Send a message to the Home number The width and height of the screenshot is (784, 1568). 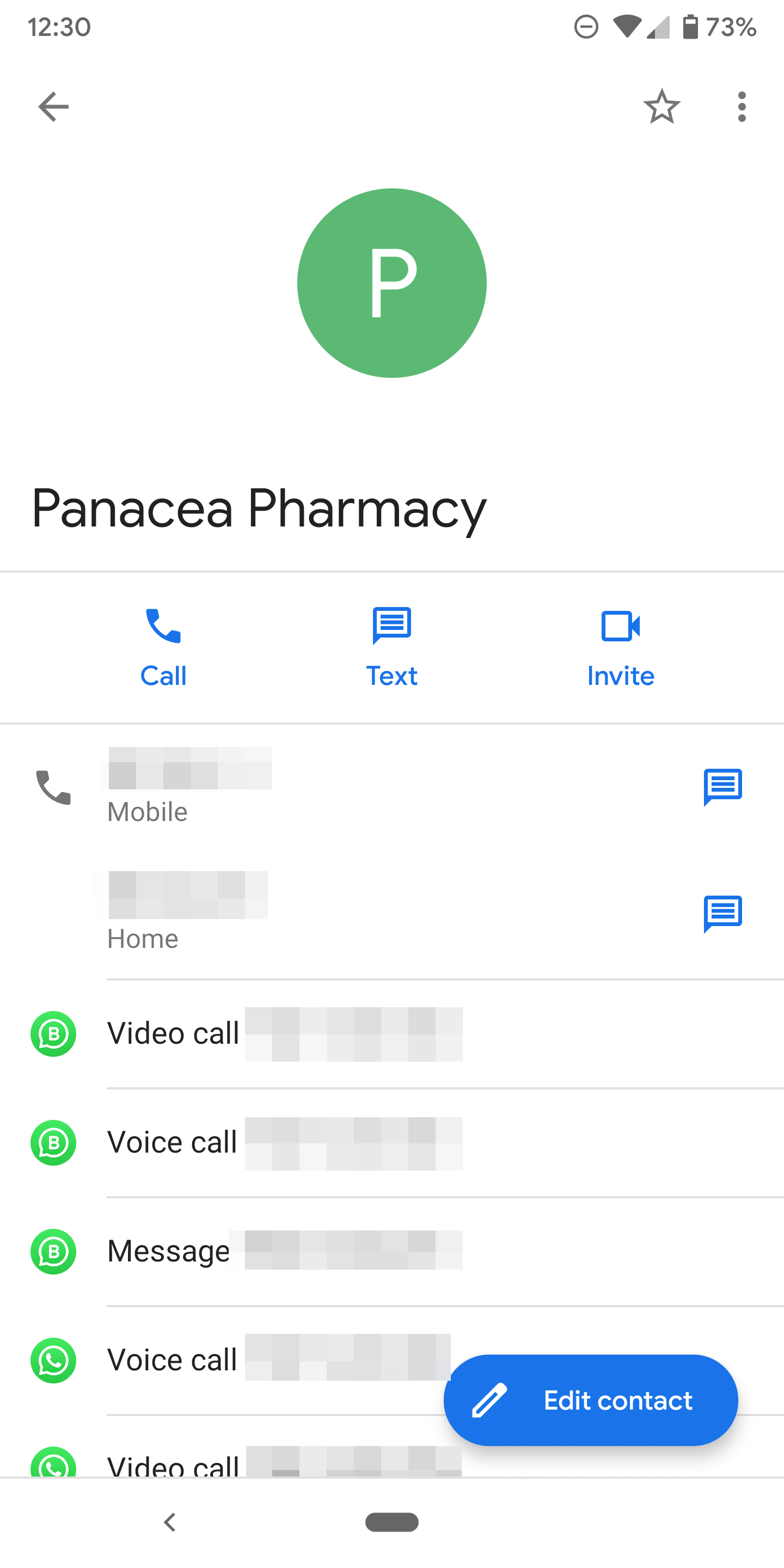[x=722, y=914]
